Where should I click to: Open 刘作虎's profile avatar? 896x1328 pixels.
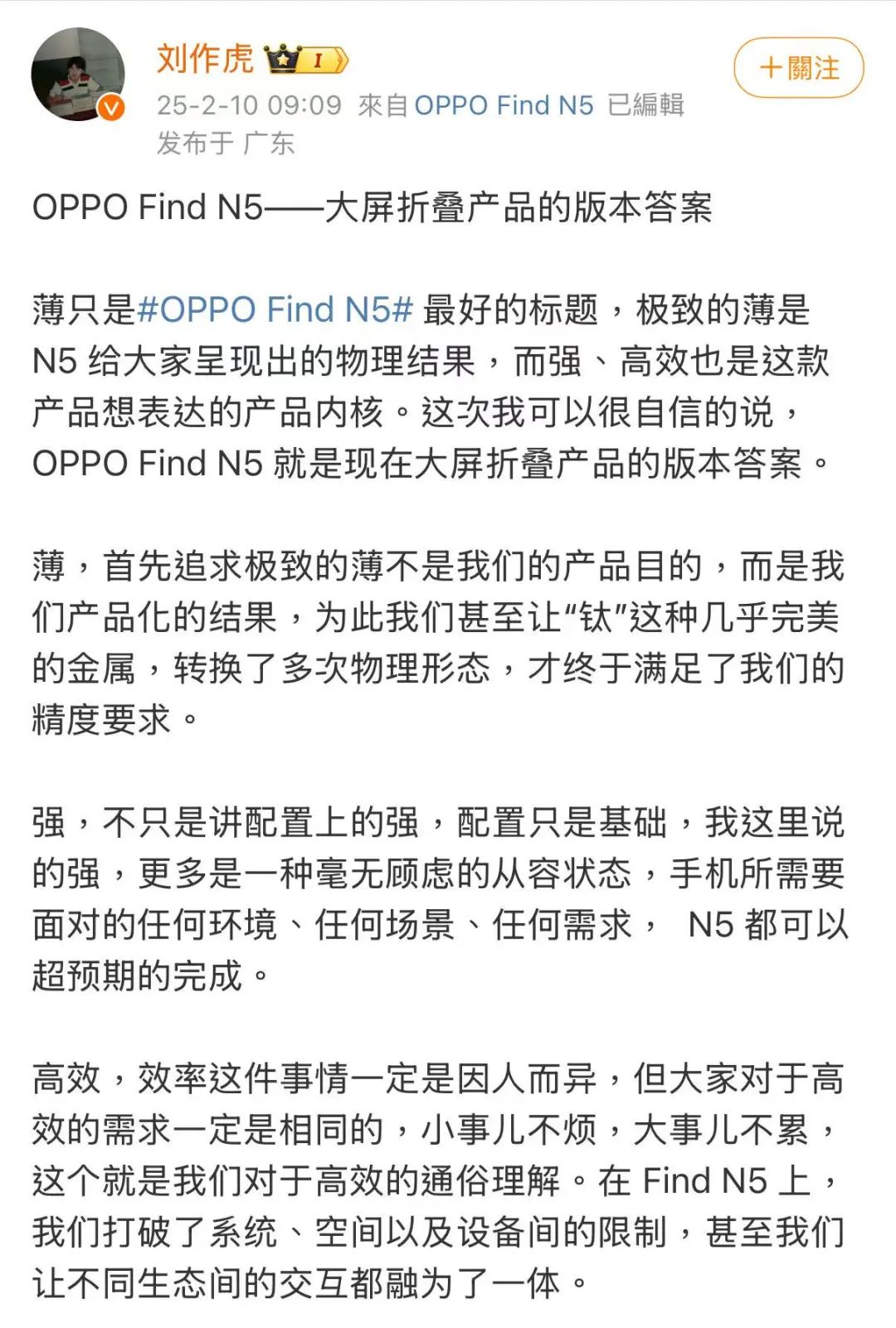[x=77, y=75]
